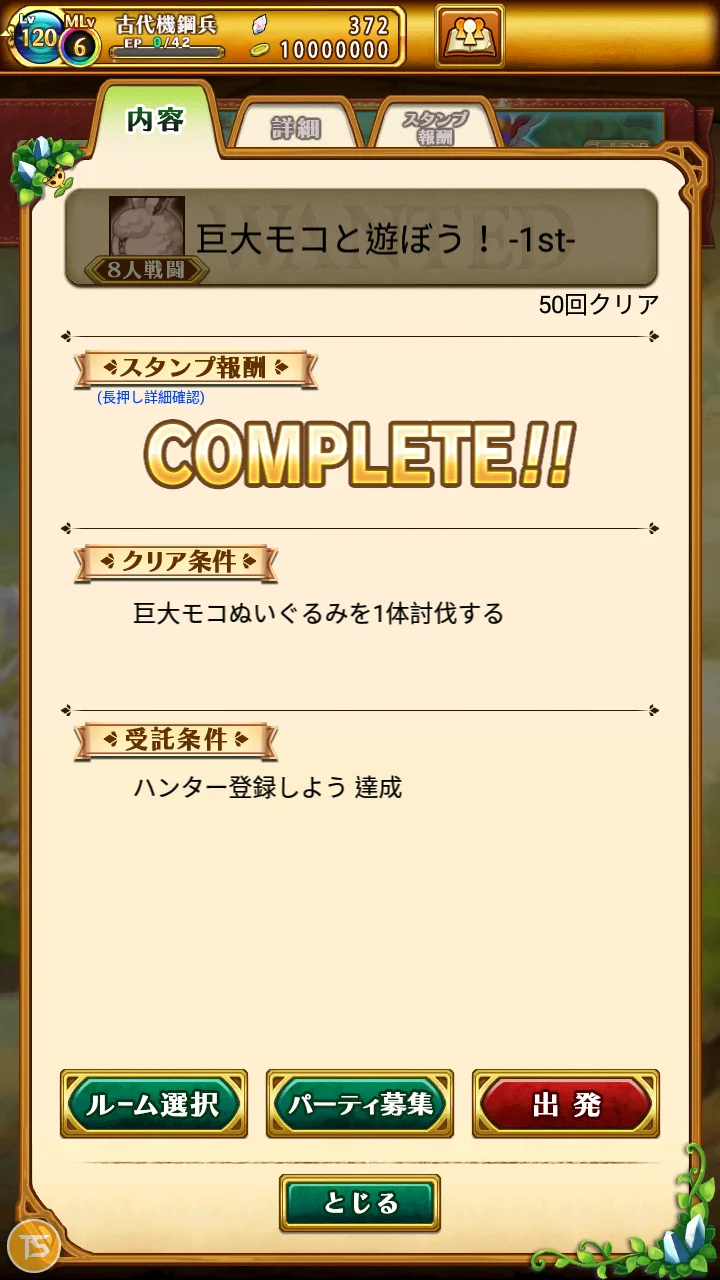Select the 内容 tab
Image resolution: width=720 pixels, height=1280 pixels.
pyautogui.click(x=155, y=121)
